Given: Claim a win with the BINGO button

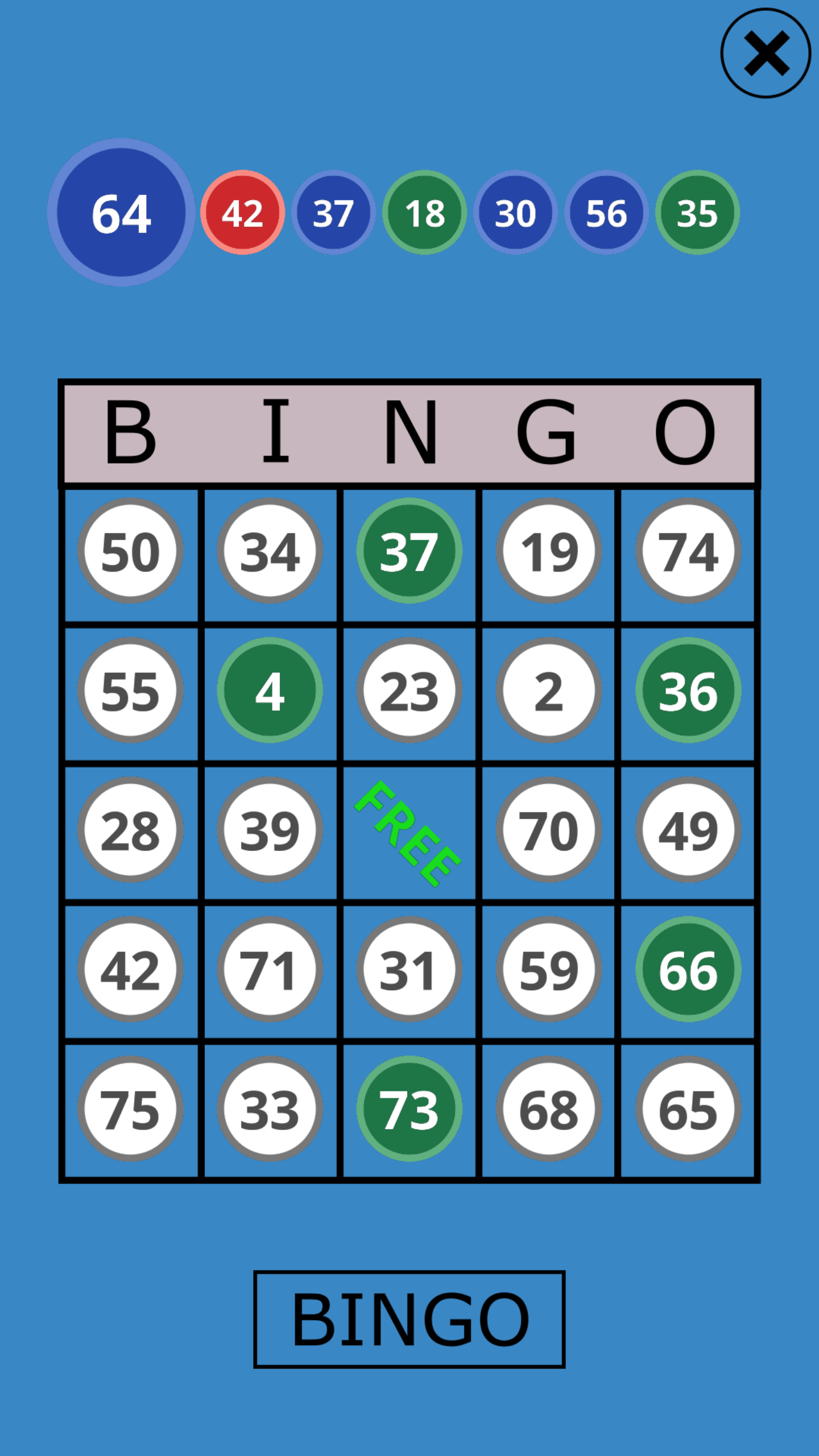Looking at the screenshot, I should click(x=409, y=1319).
